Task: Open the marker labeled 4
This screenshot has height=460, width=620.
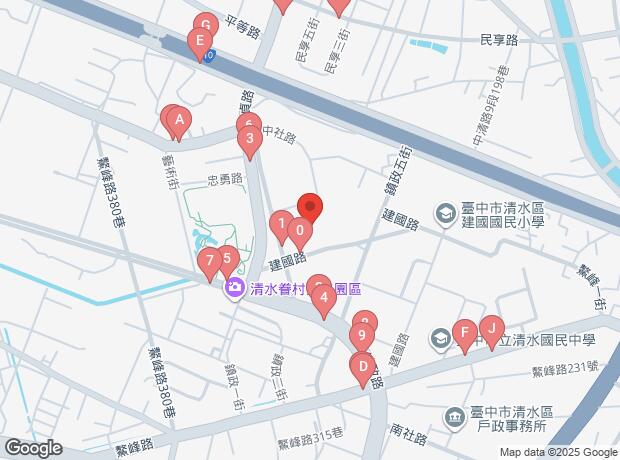Action: click(x=323, y=298)
